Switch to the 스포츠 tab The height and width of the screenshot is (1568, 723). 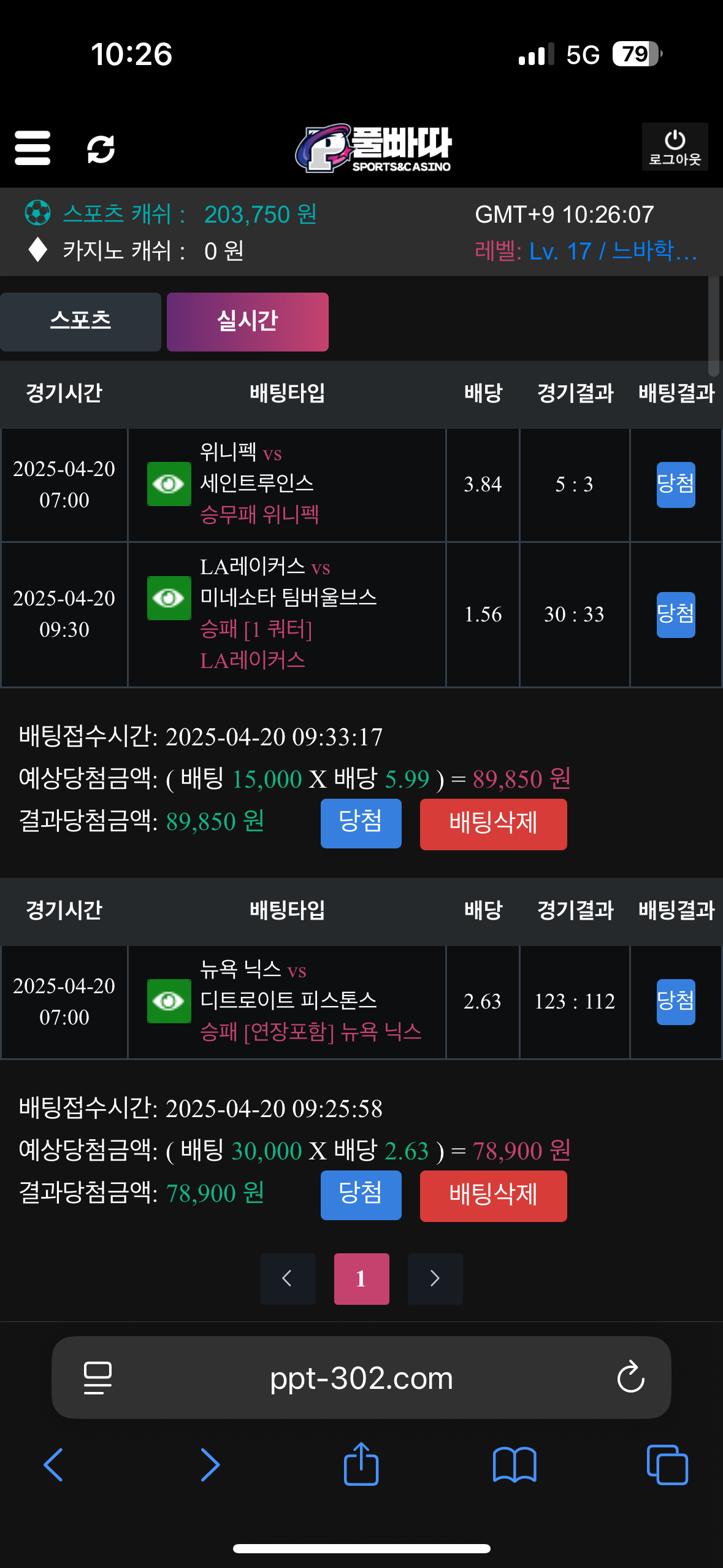pyautogui.click(x=80, y=321)
